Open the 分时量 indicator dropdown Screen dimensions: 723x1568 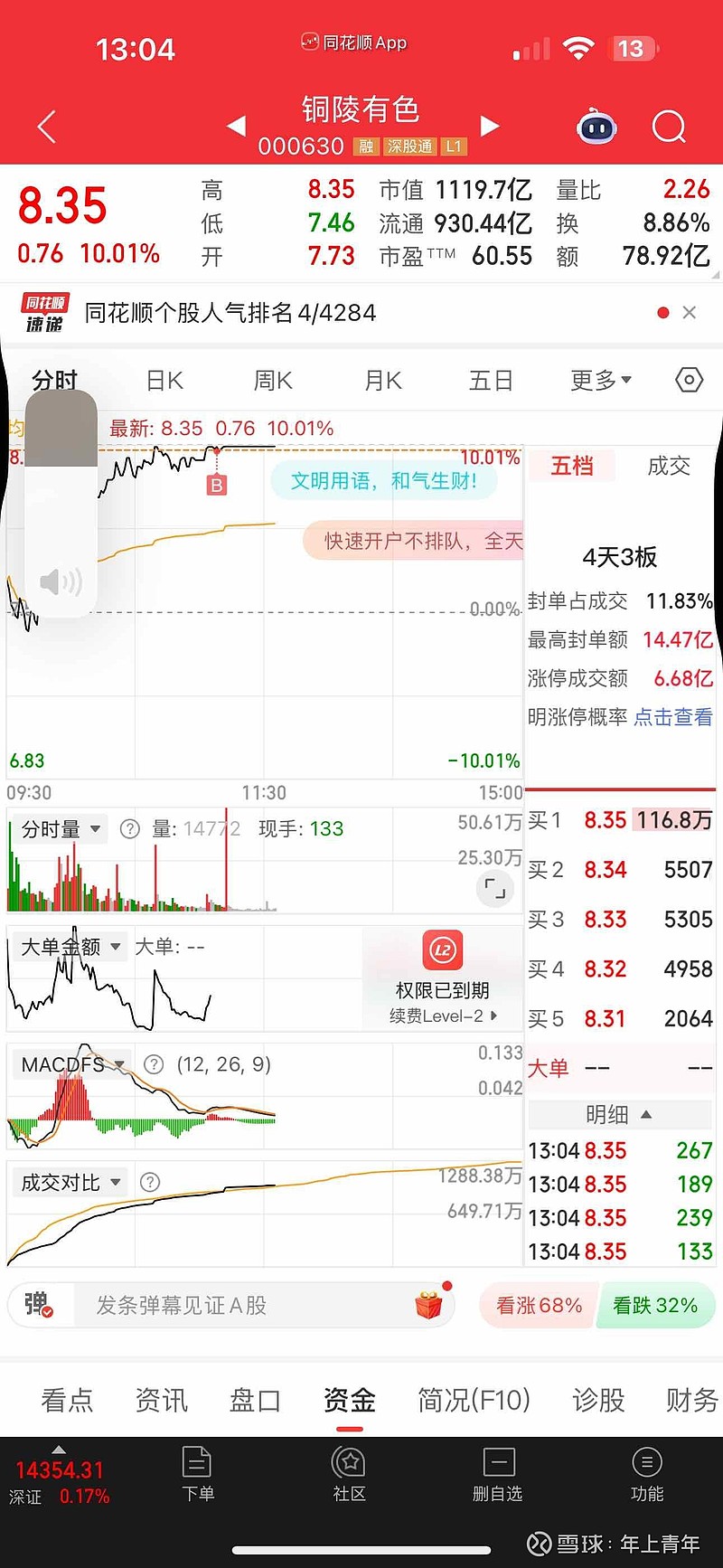tap(58, 828)
